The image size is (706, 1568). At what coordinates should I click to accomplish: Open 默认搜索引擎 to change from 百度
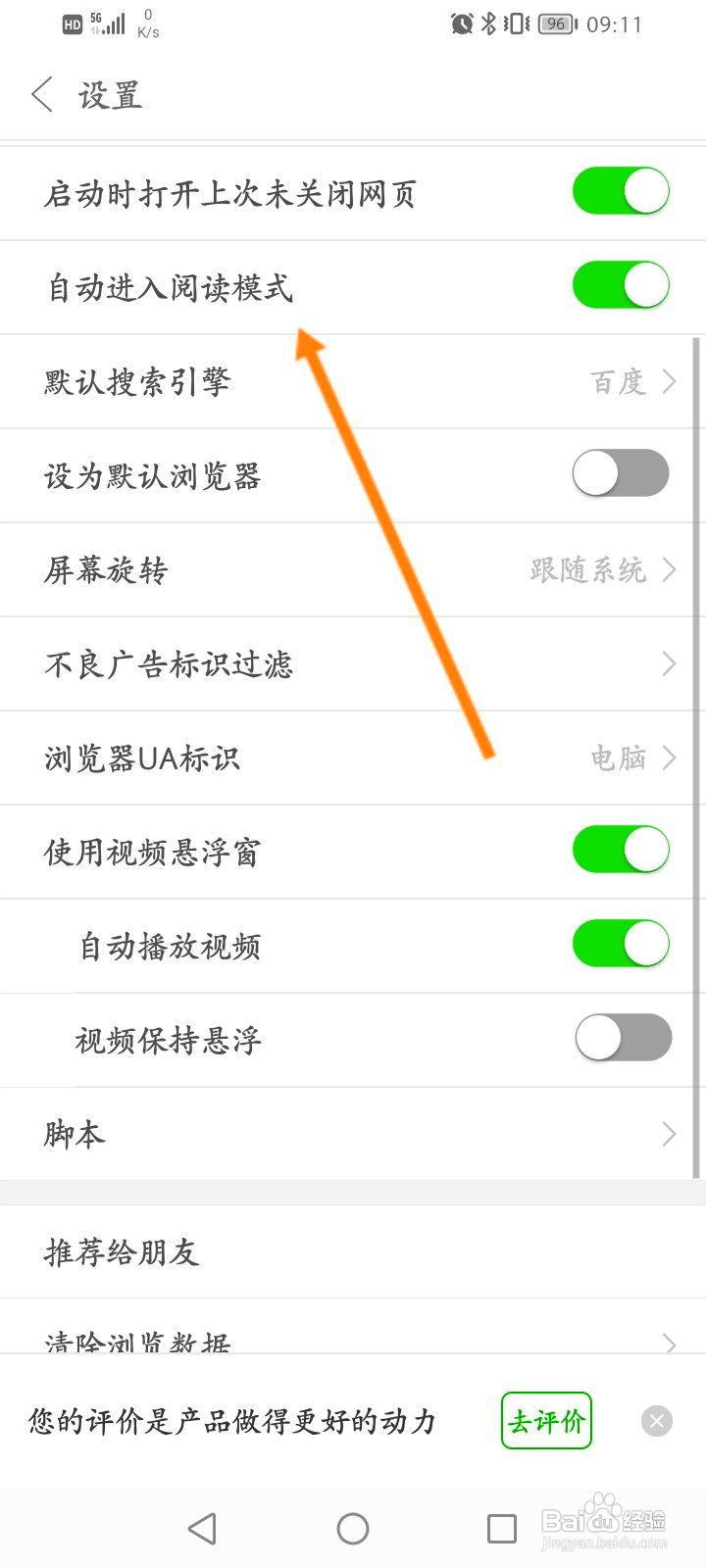pos(353,381)
